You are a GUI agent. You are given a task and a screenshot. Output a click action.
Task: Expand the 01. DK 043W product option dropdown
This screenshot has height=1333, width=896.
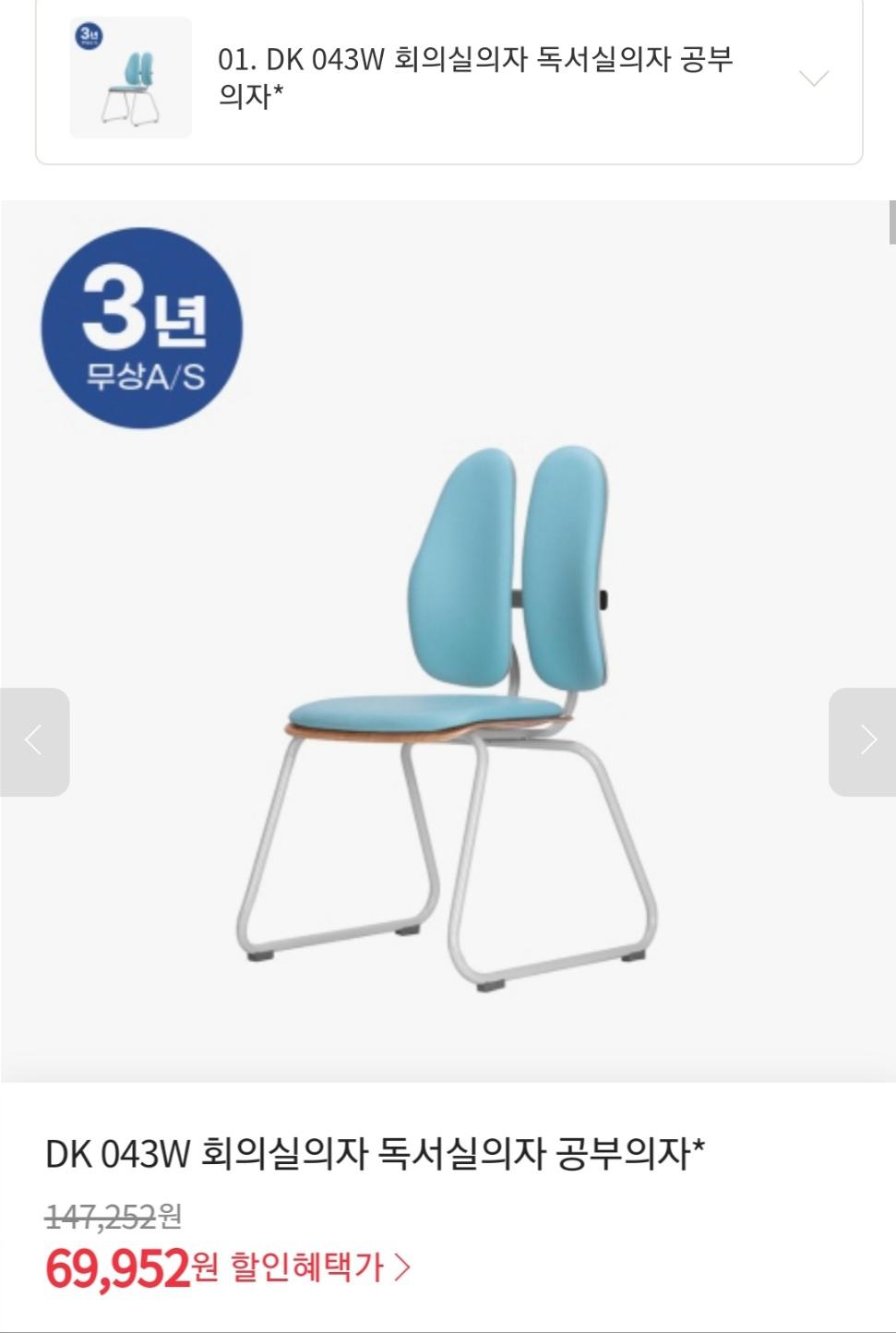point(813,78)
